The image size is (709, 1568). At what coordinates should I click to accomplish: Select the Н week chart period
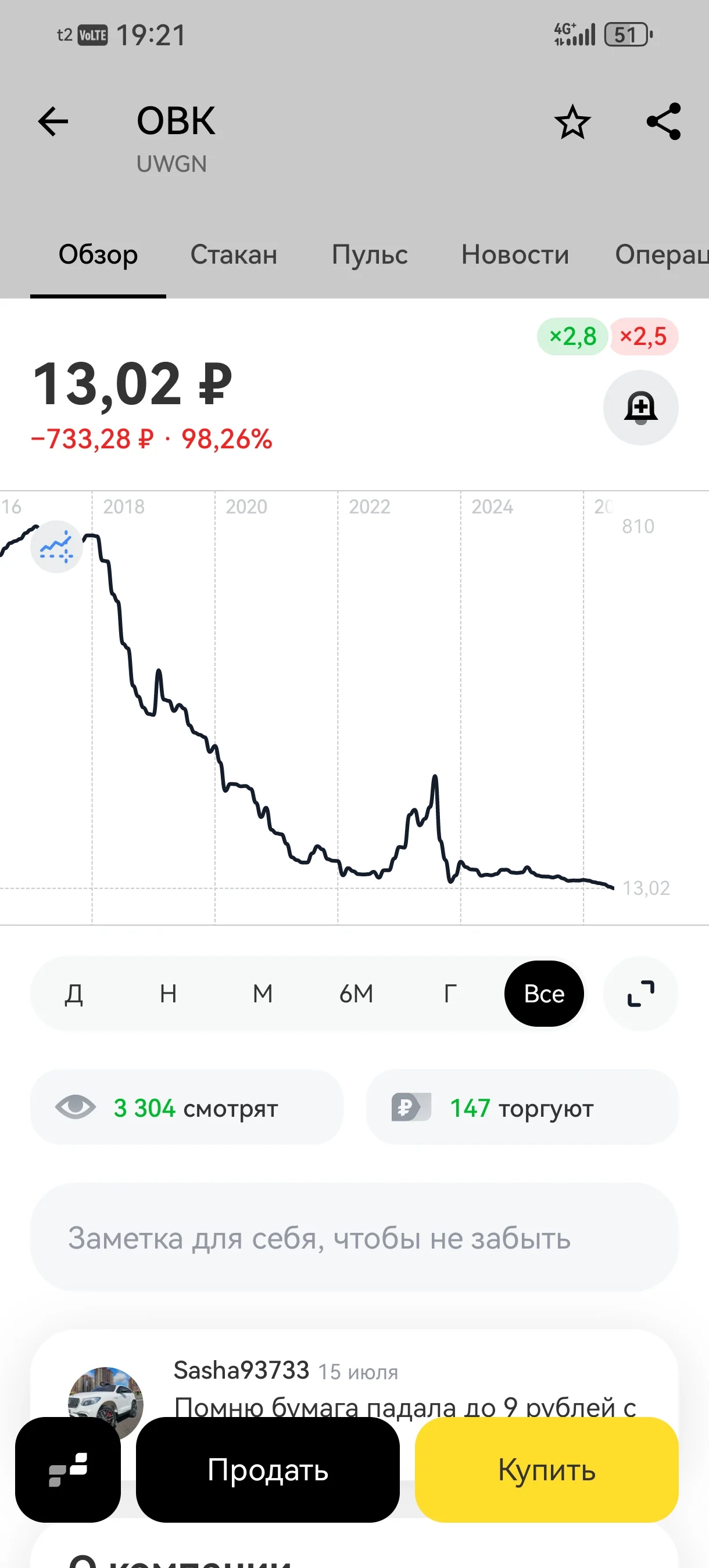pyautogui.click(x=168, y=994)
